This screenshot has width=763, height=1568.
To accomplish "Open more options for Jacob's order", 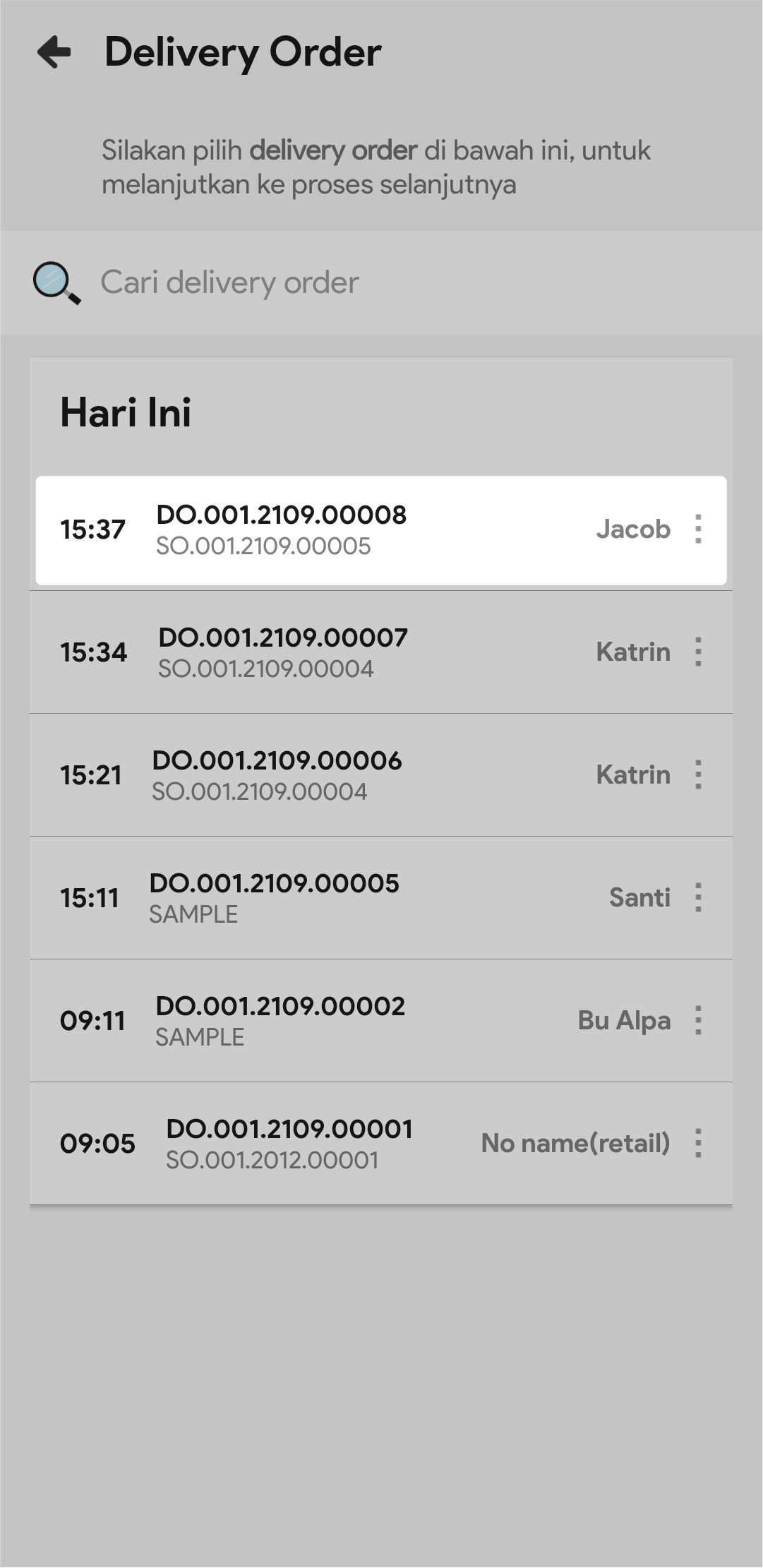I will click(x=698, y=529).
